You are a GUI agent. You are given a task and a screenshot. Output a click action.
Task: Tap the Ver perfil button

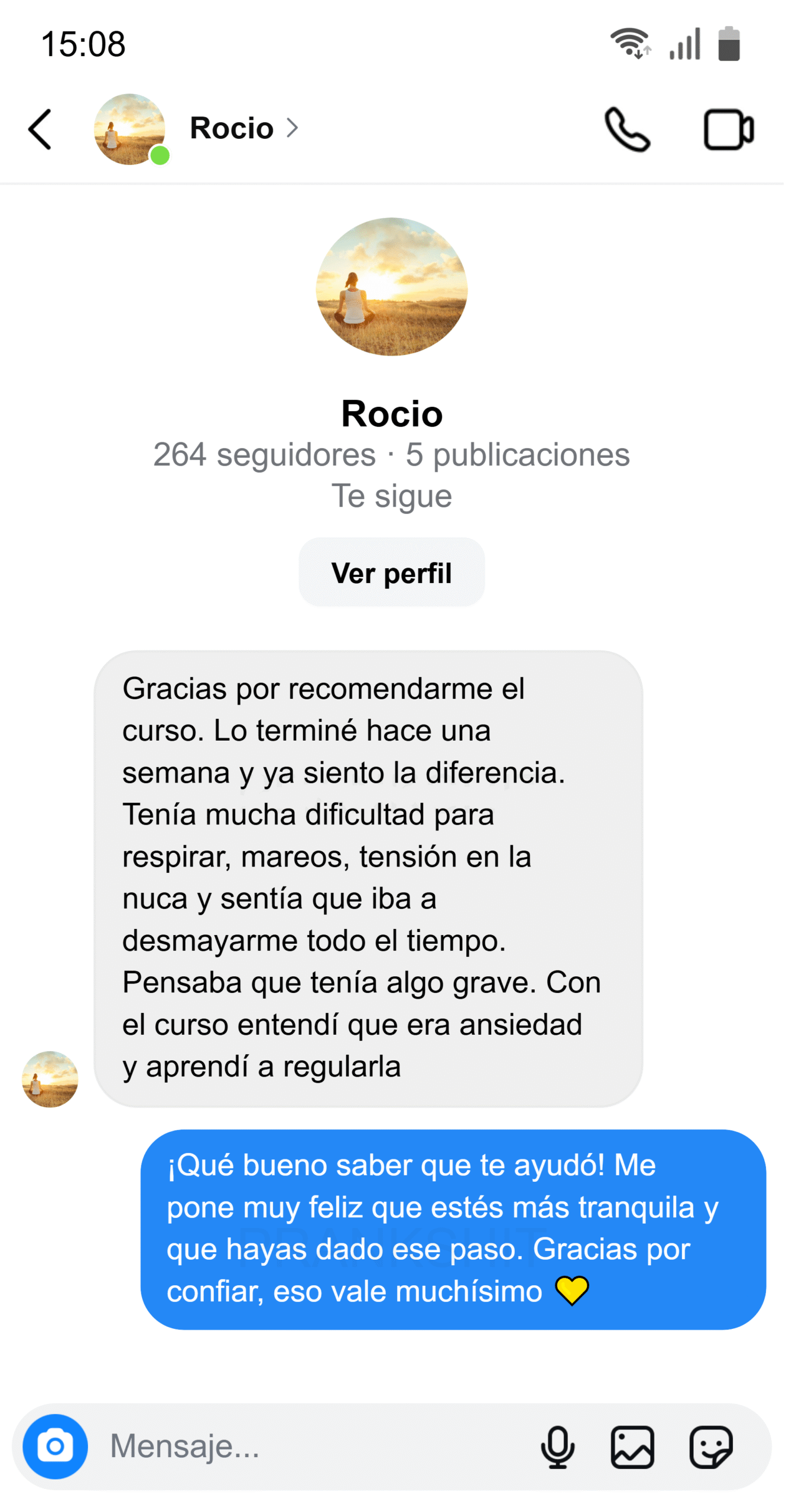tap(392, 573)
